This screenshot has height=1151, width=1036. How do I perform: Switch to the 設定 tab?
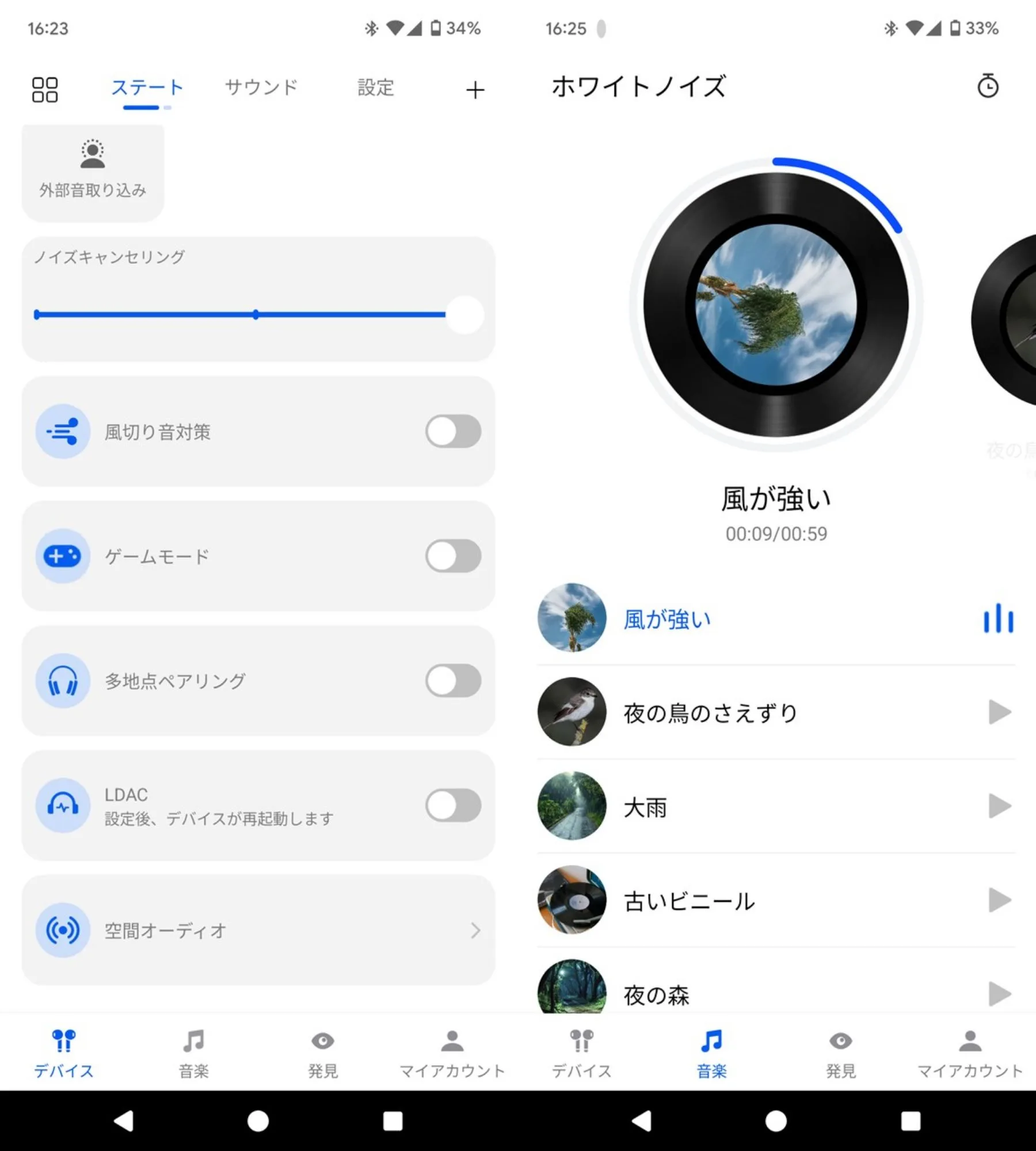coord(375,87)
